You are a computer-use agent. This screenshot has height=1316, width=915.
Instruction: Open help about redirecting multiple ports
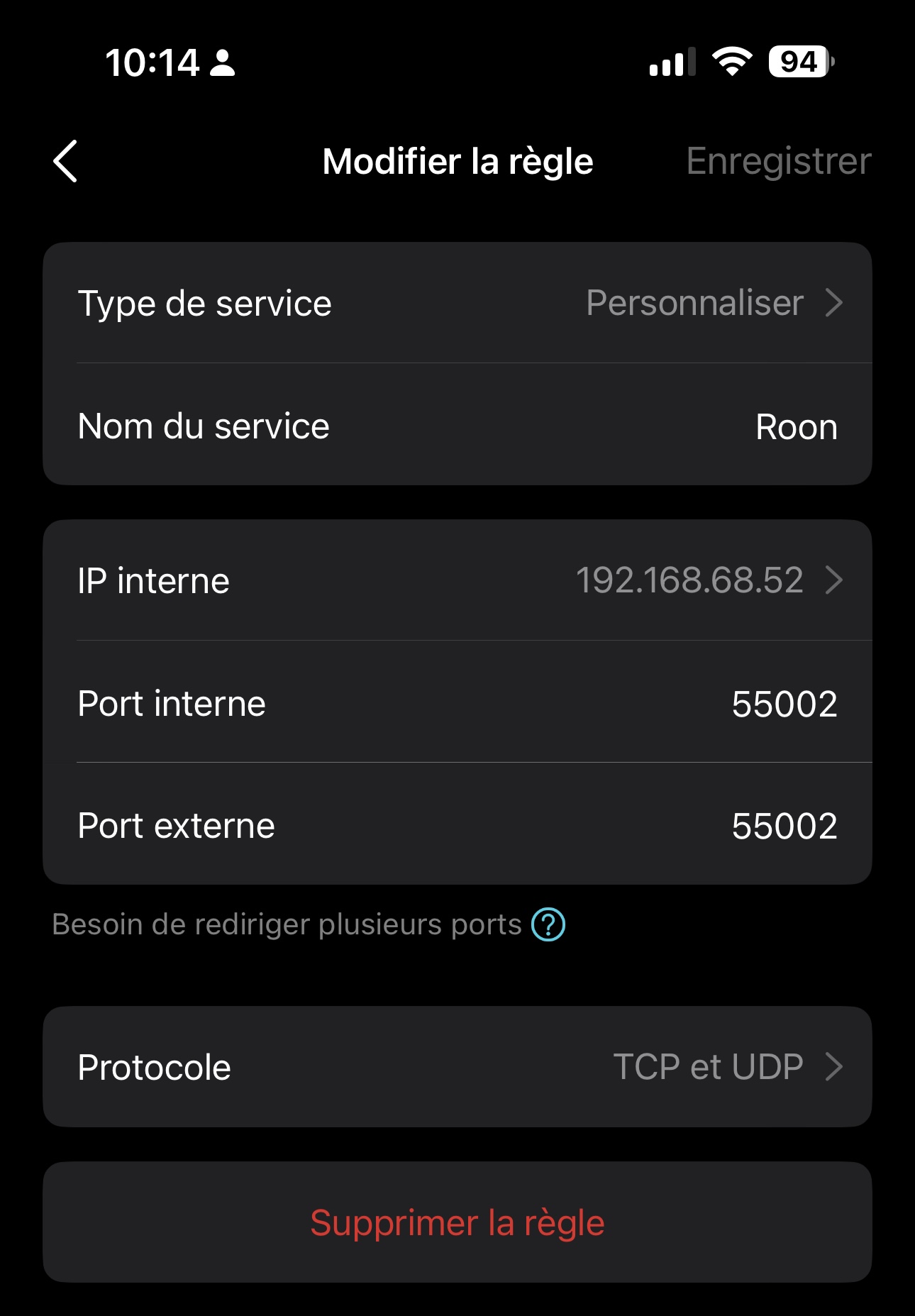coord(548,924)
